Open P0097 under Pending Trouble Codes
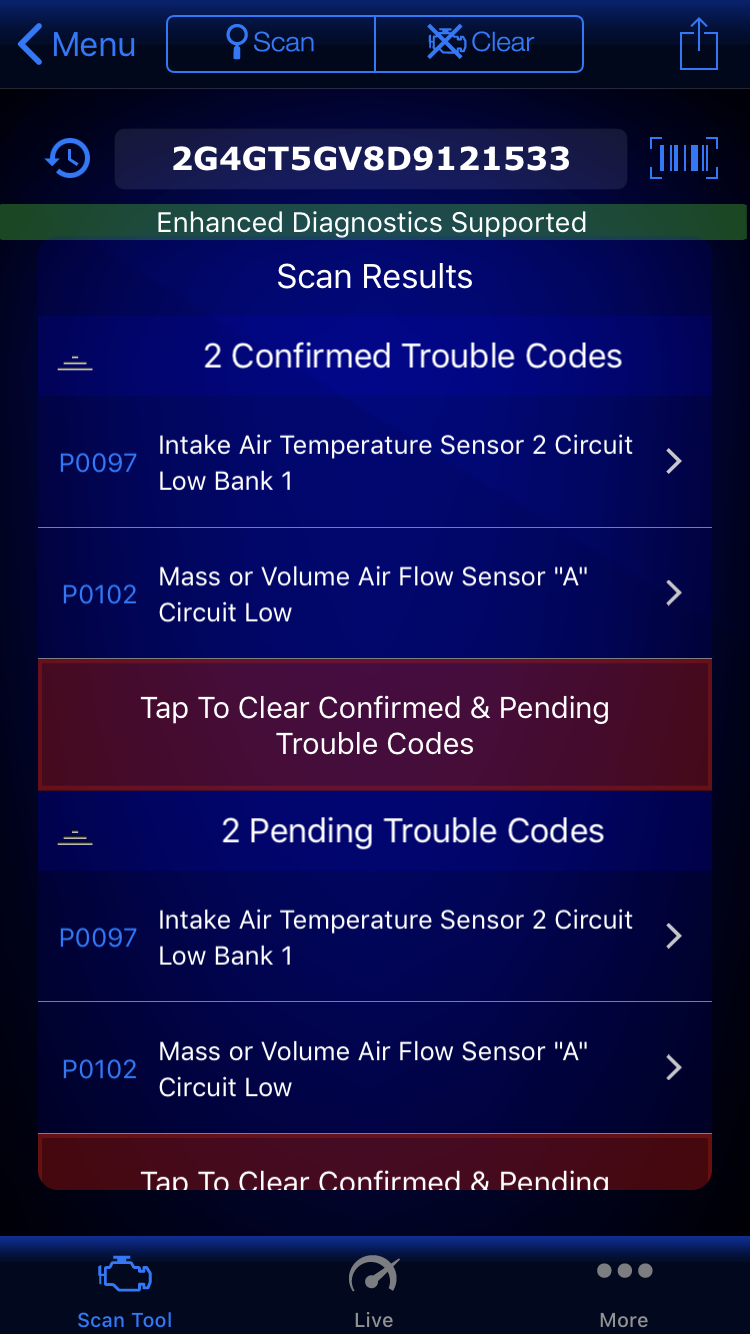This screenshot has height=1334, width=750. 375,937
